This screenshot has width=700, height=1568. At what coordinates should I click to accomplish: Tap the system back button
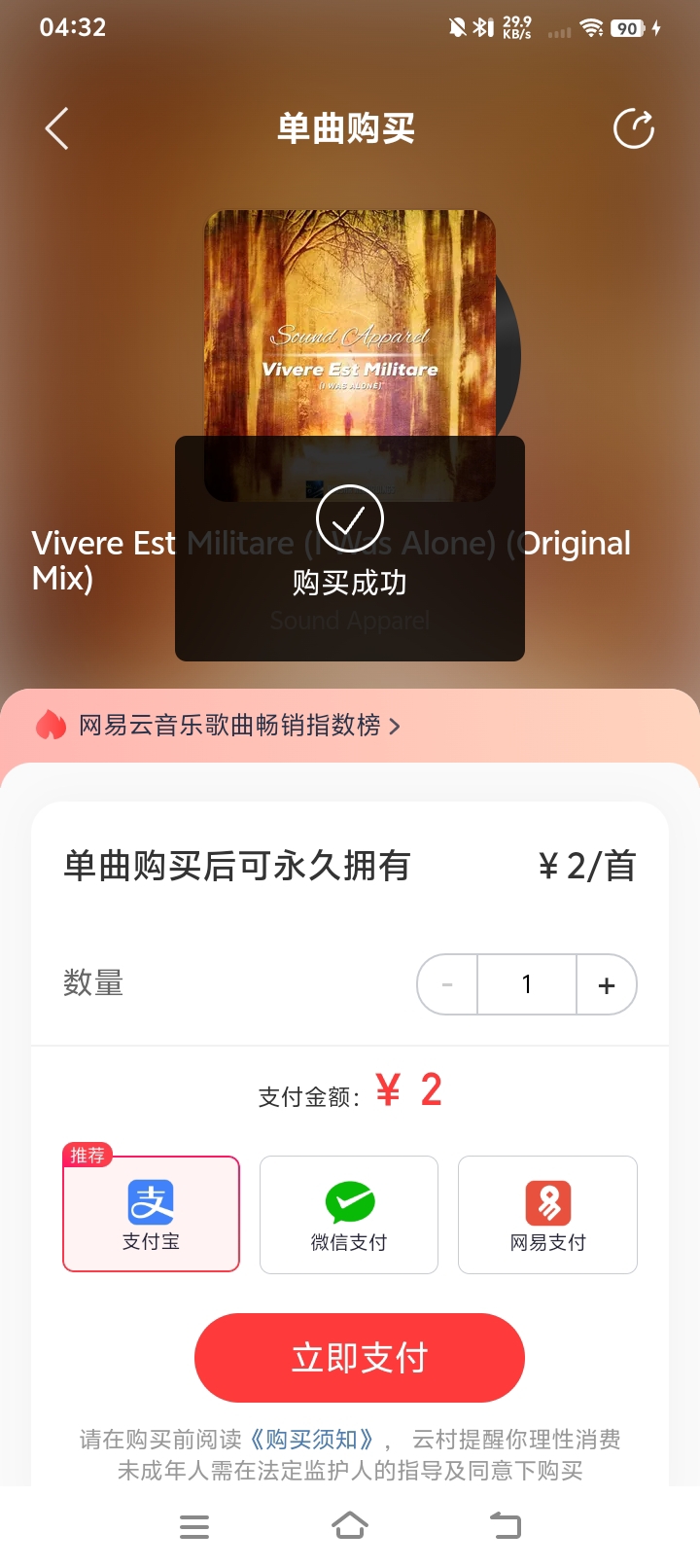505,1526
